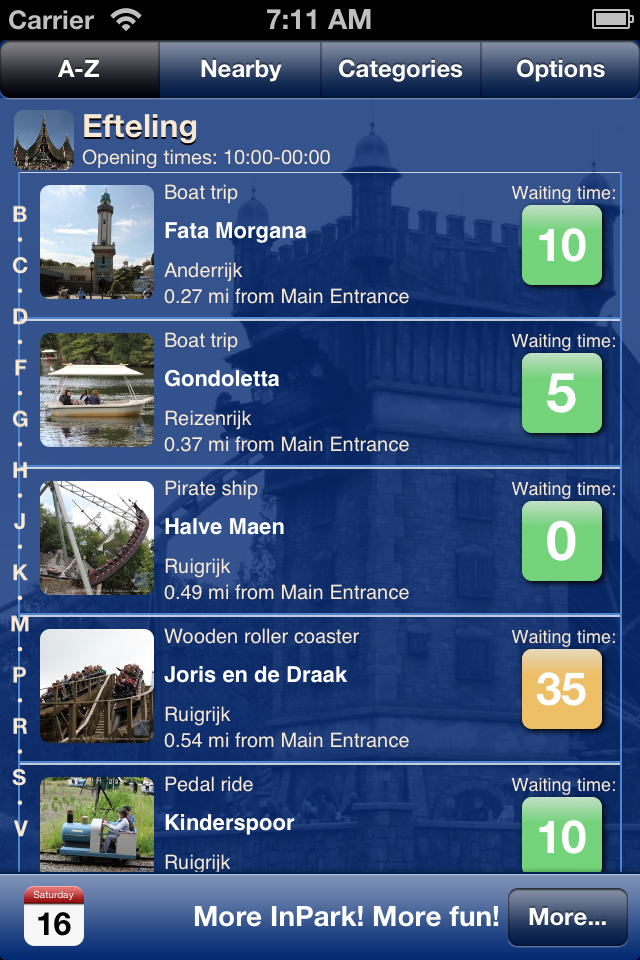
Task: Open the Saturday 16 calendar icon
Action: [x=54, y=916]
